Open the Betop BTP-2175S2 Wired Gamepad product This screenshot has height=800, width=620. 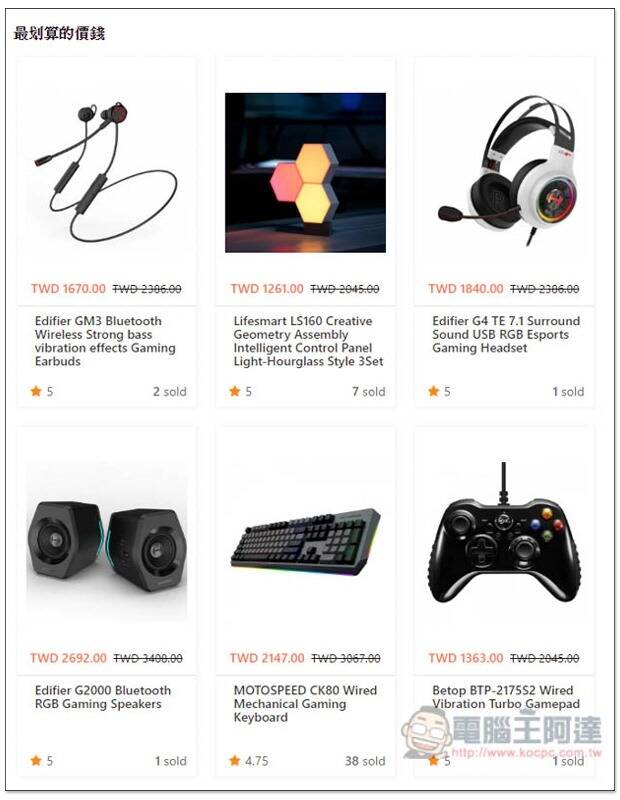(x=504, y=541)
